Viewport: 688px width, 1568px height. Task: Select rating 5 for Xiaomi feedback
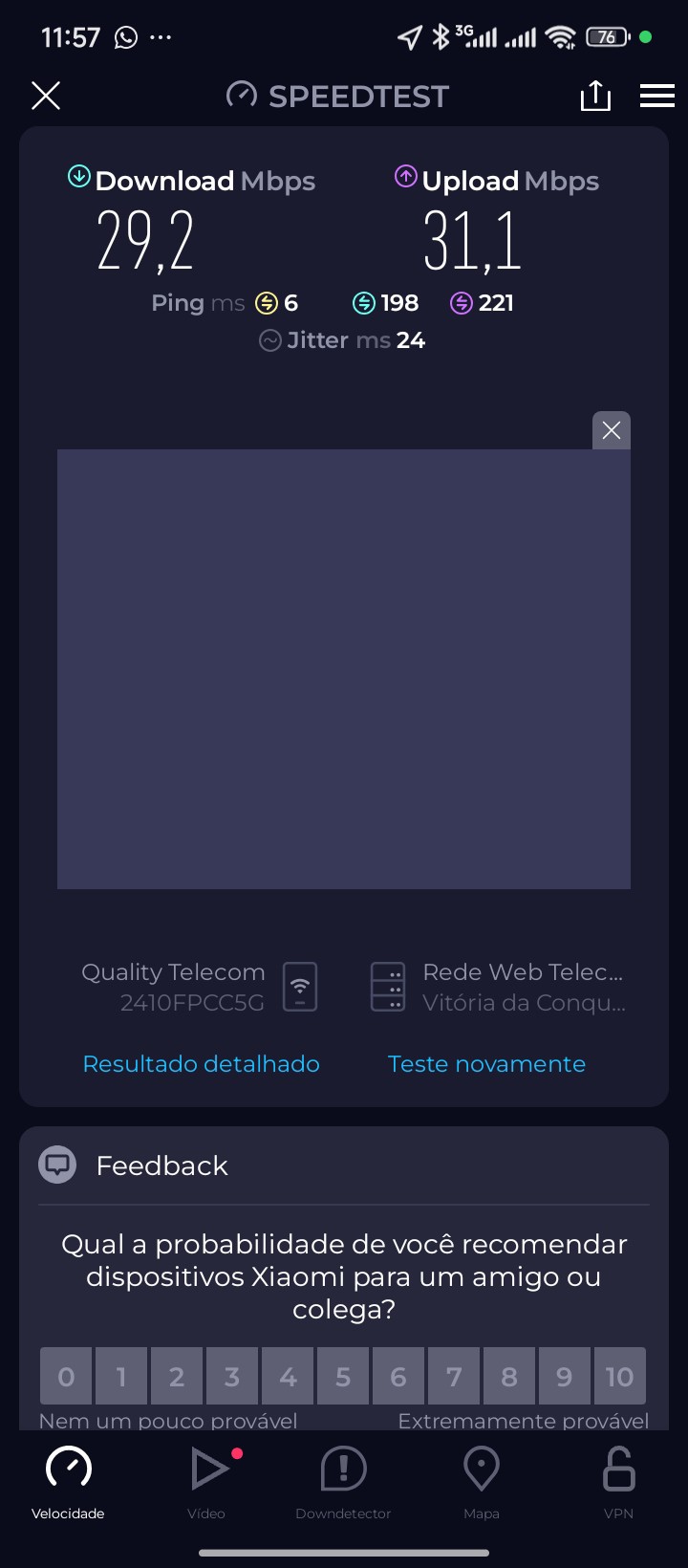[x=343, y=1377]
